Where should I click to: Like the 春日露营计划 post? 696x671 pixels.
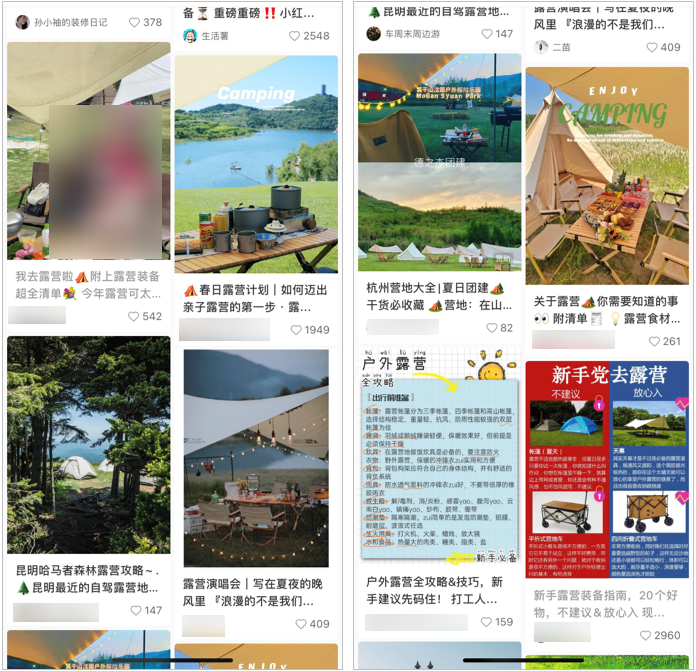295,329
